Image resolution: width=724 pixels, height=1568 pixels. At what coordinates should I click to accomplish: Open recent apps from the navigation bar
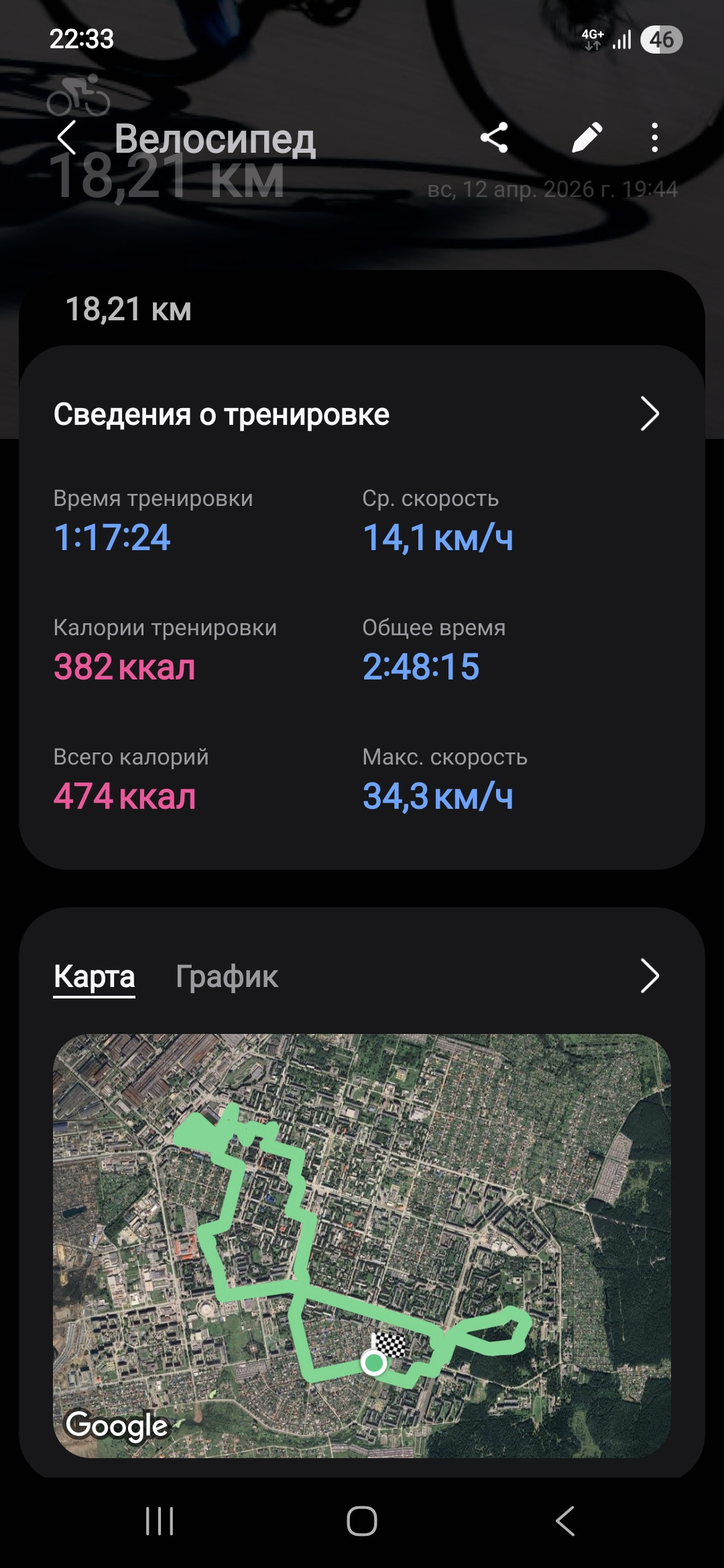point(160,1521)
